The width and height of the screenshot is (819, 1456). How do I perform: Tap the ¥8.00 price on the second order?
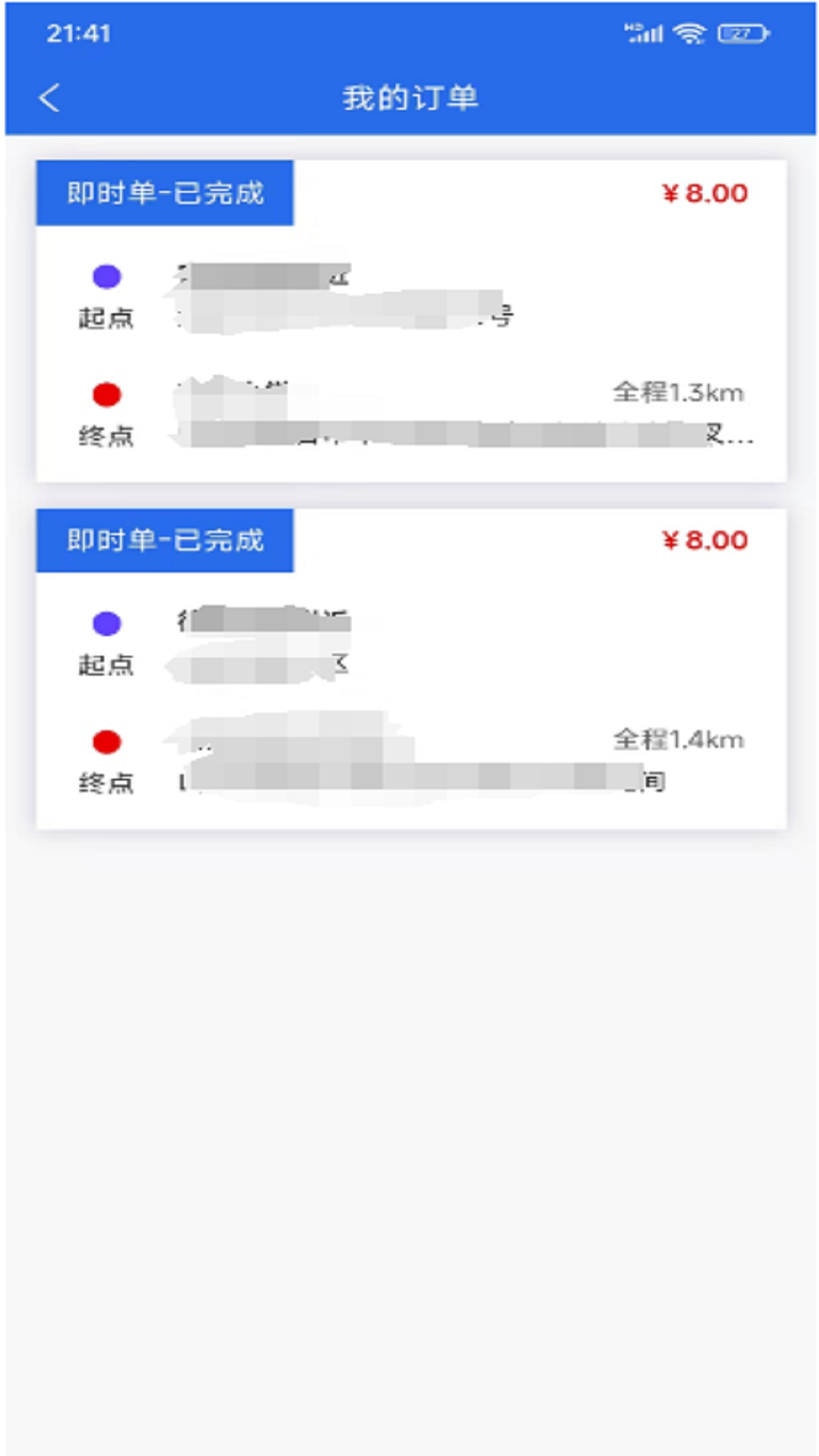click(704, 540)
